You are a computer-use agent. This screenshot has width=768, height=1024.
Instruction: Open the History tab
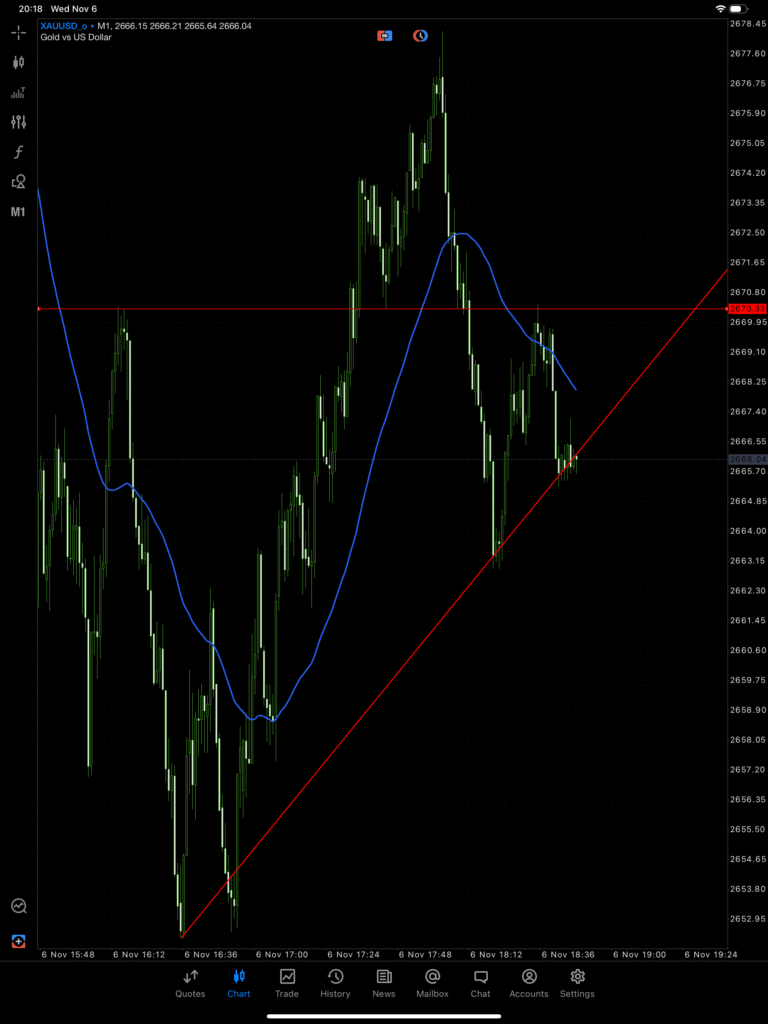(x=335, y=982)
